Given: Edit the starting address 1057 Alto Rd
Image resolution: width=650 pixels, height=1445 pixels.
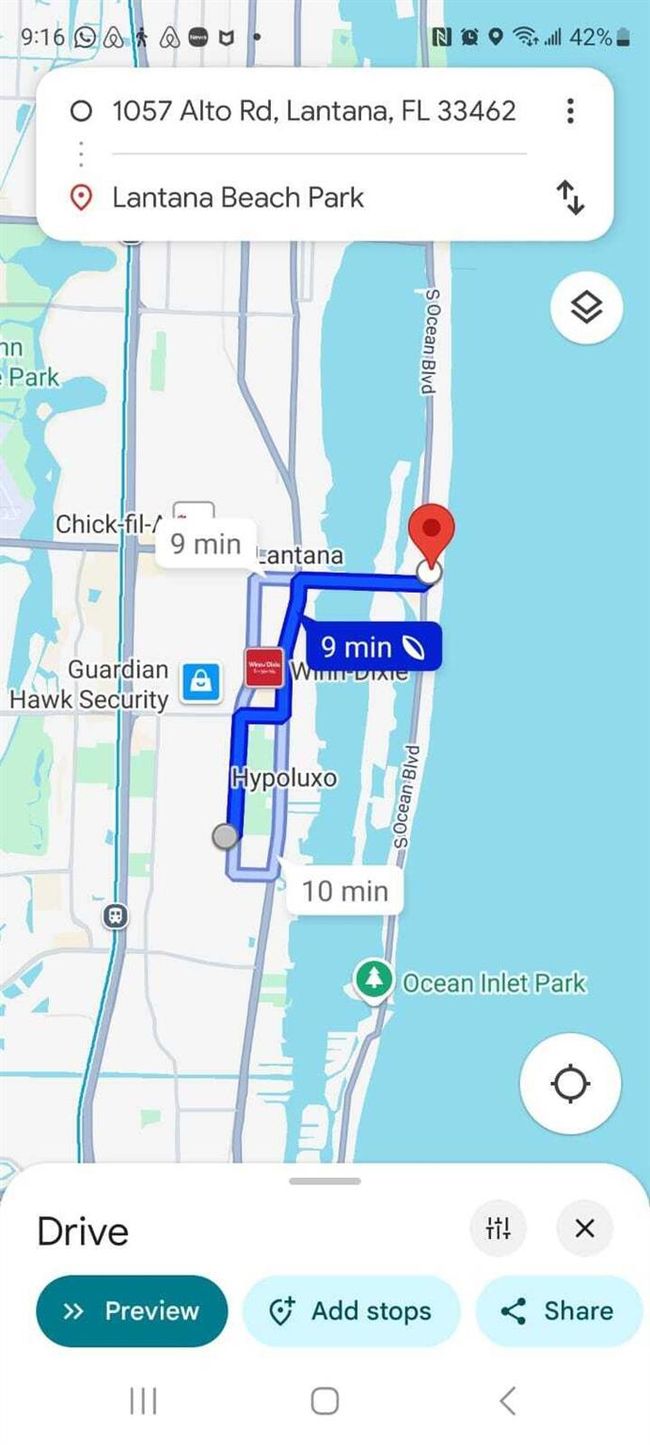Looking at the screenshot, I should click(313, 111).
